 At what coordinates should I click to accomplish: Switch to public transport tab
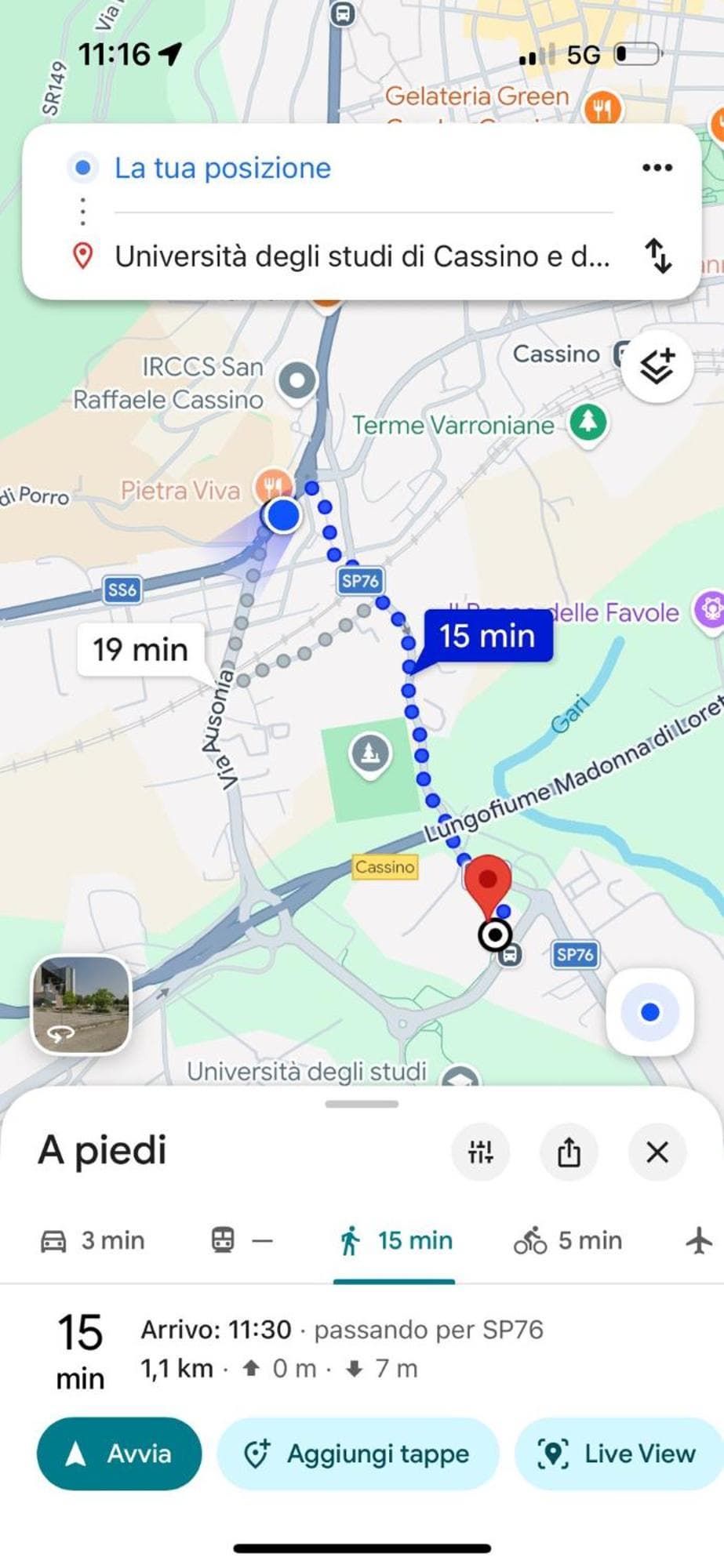tap(241, 1240)
